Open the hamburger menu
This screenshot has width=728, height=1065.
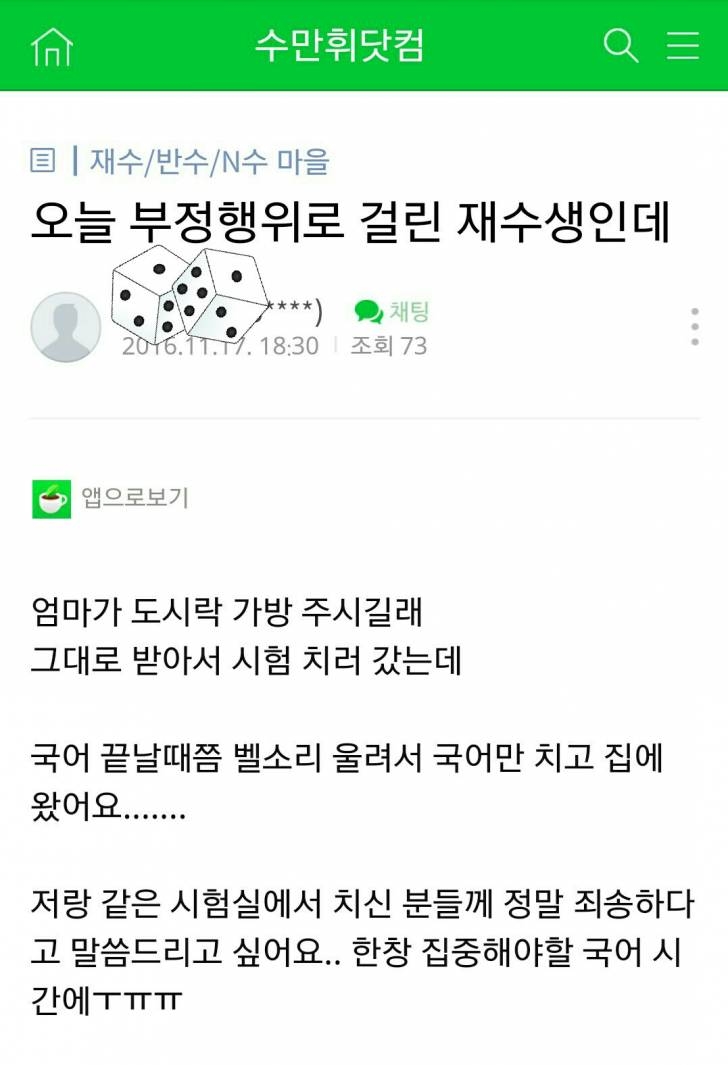click(684, 46)
